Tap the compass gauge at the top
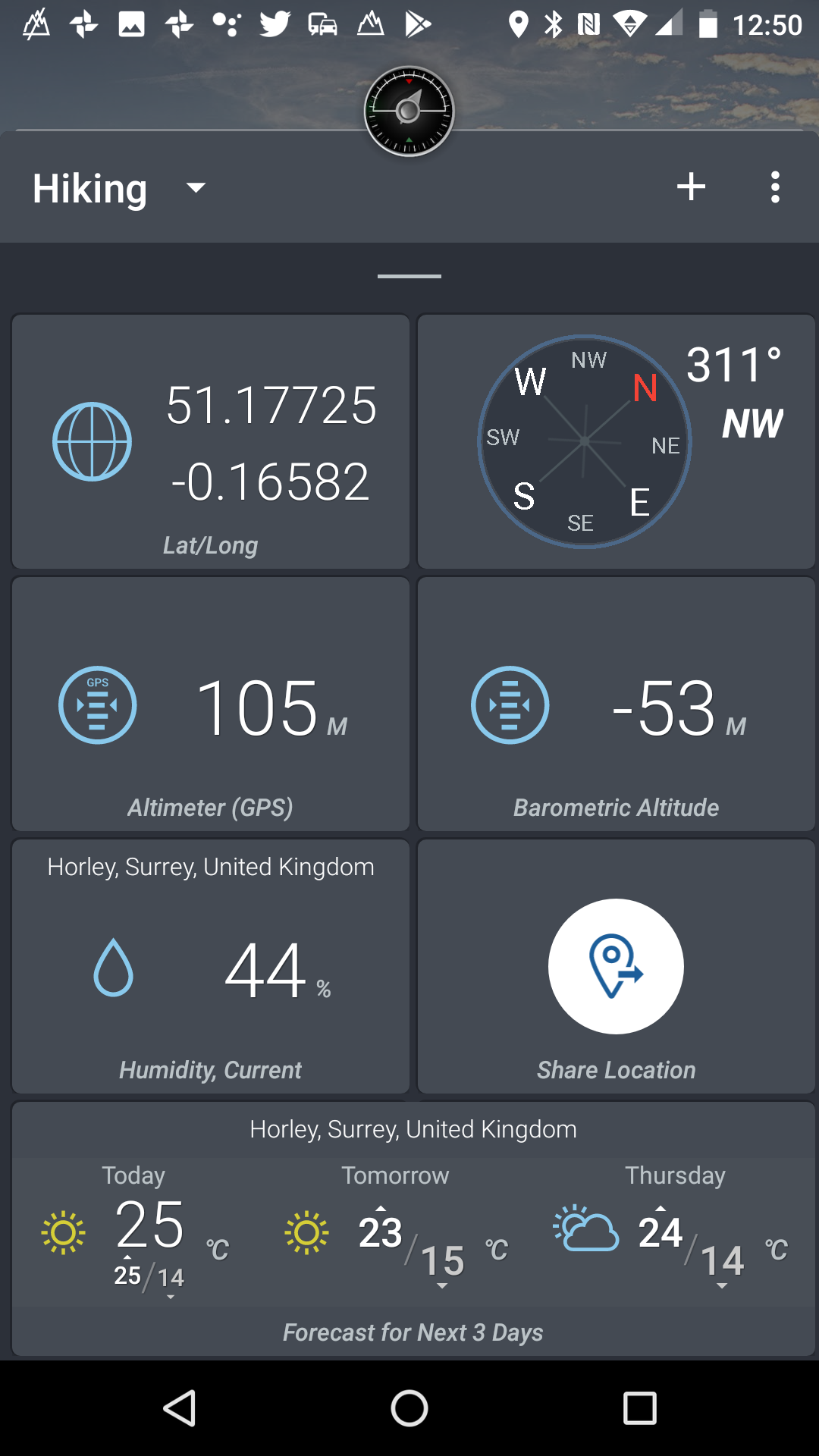 (x=409, y=111)
